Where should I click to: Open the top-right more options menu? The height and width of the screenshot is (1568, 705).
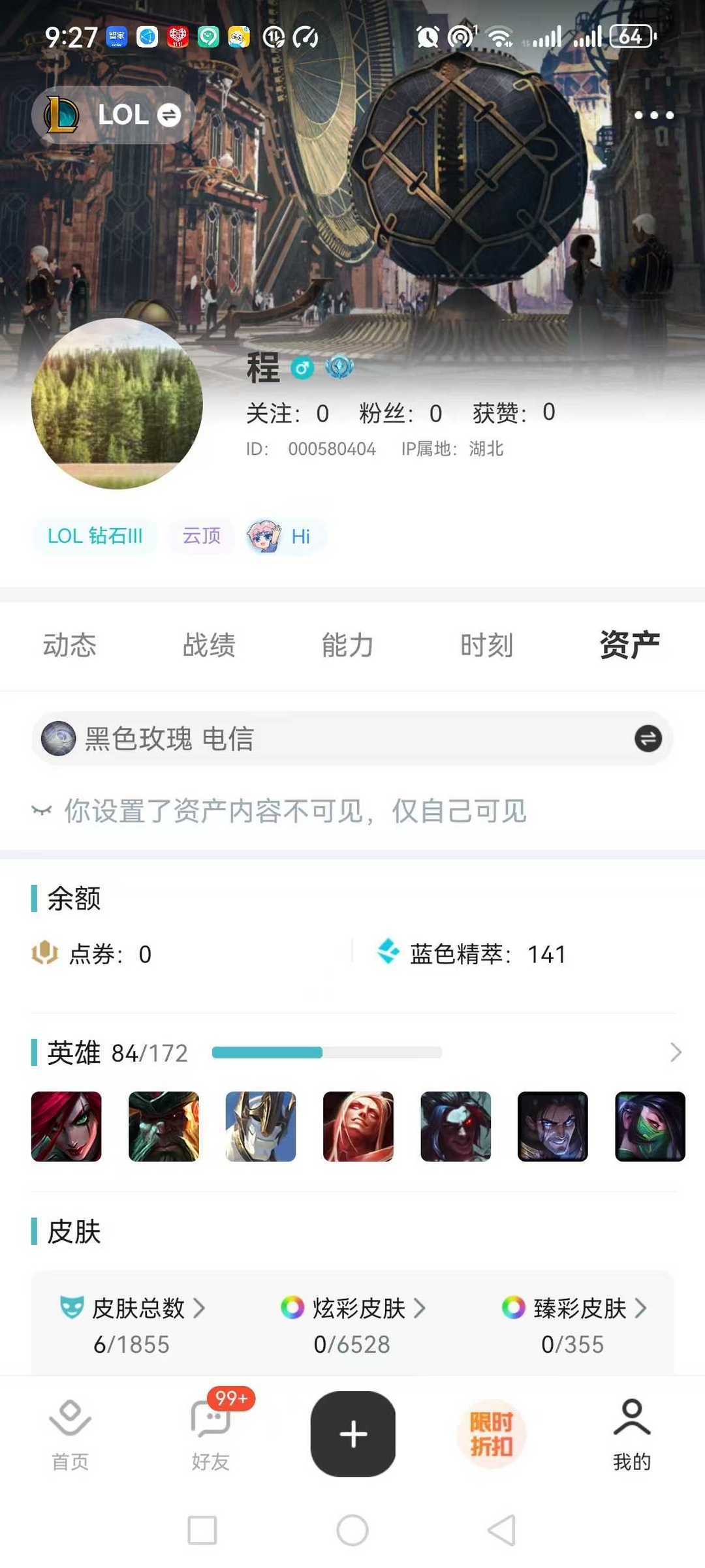click(653, 115)
